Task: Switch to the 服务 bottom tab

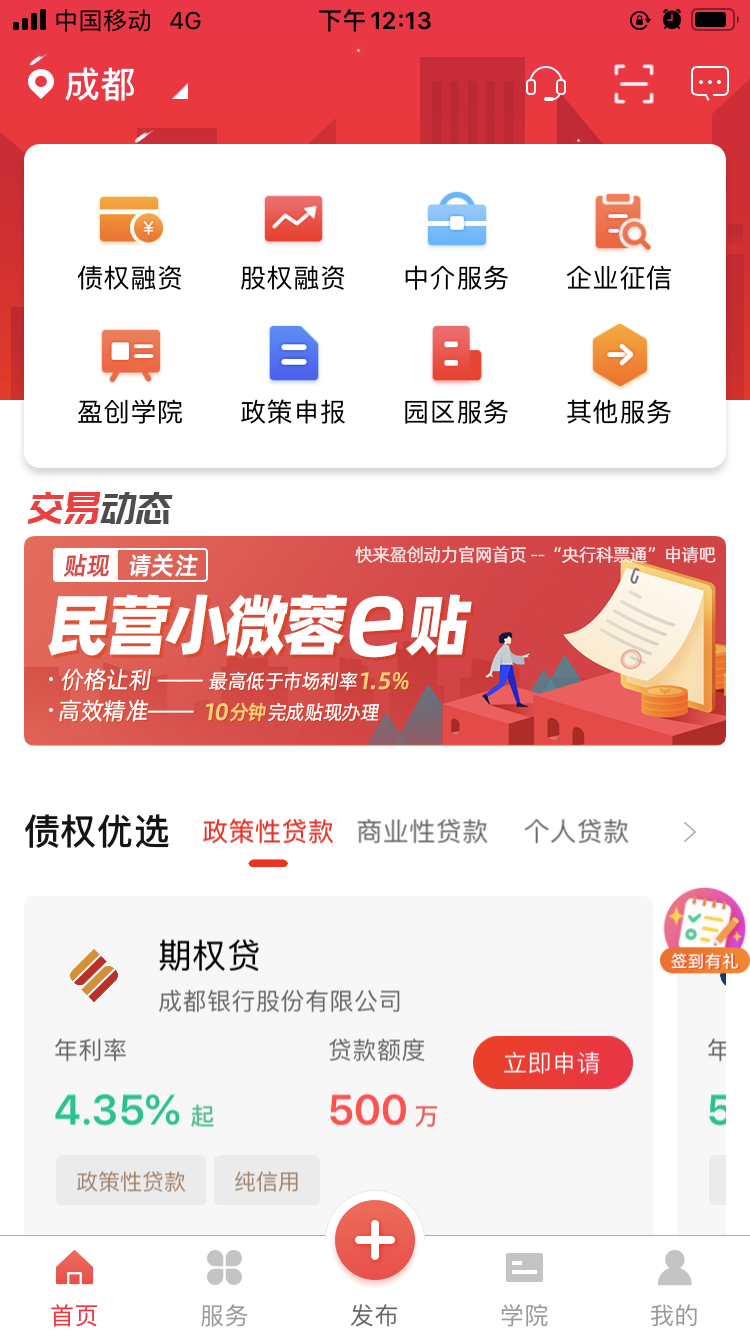Action: click(x=224, y=1288)
